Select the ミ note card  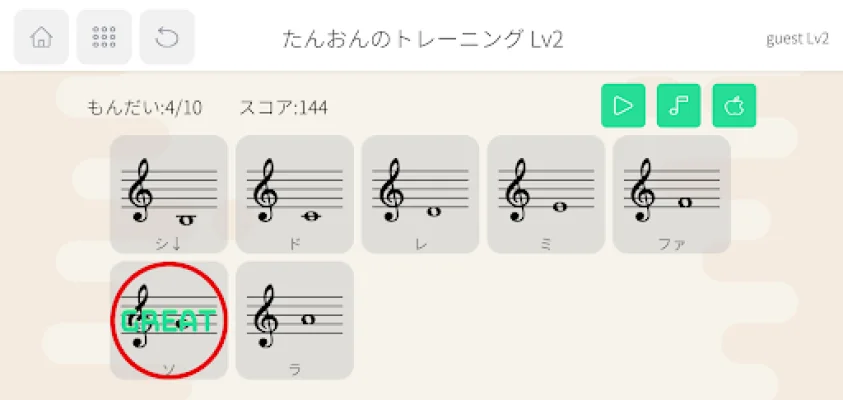pos(546,194)
